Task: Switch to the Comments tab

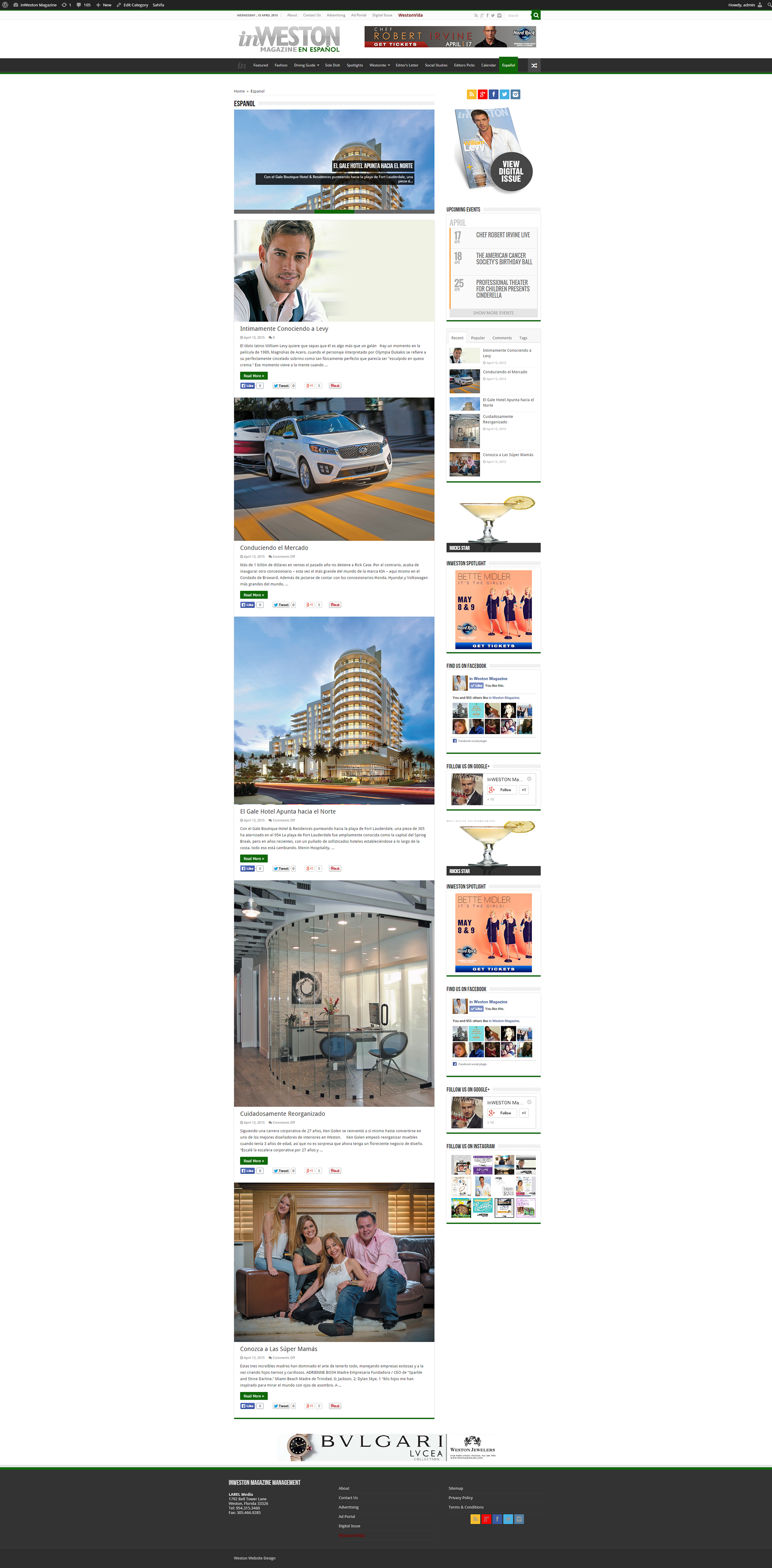Action: click(502, 338)
